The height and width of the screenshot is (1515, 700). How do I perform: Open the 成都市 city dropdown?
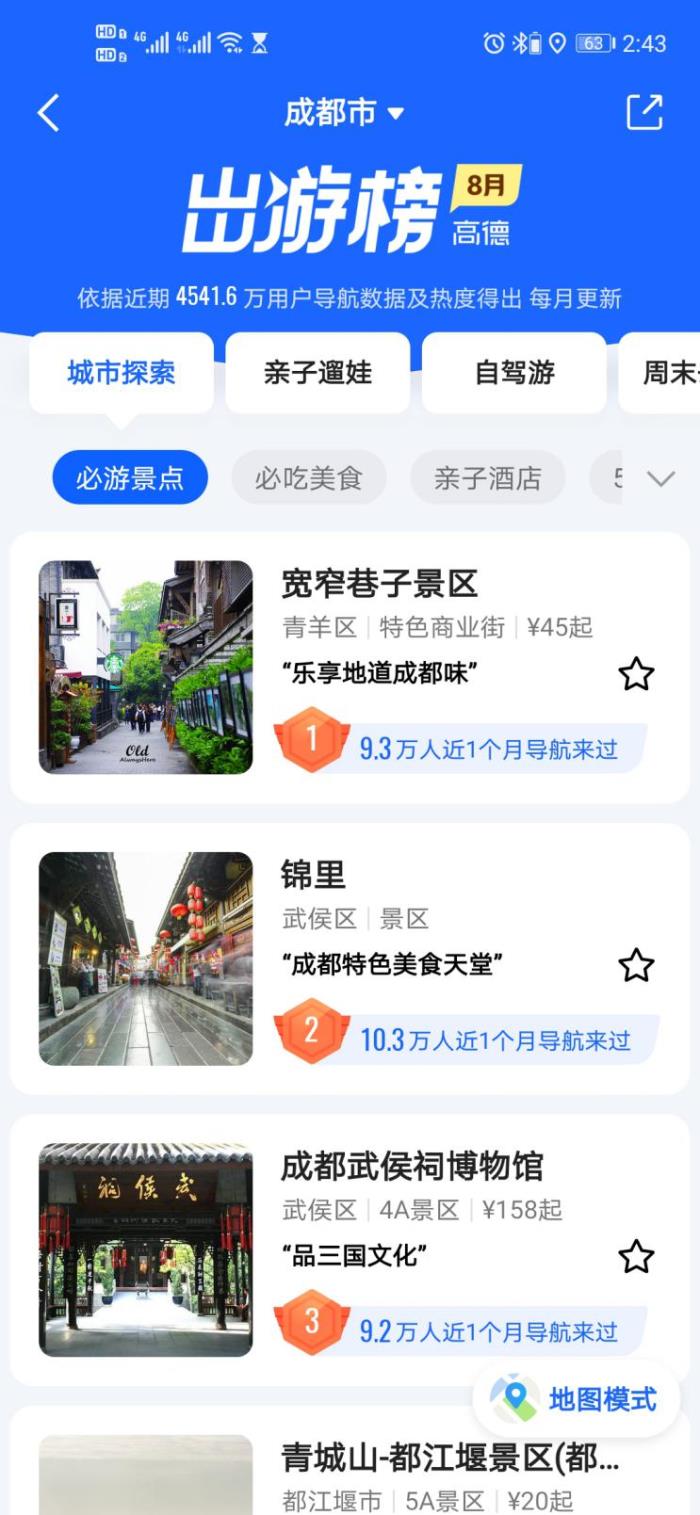pos(343,113)
